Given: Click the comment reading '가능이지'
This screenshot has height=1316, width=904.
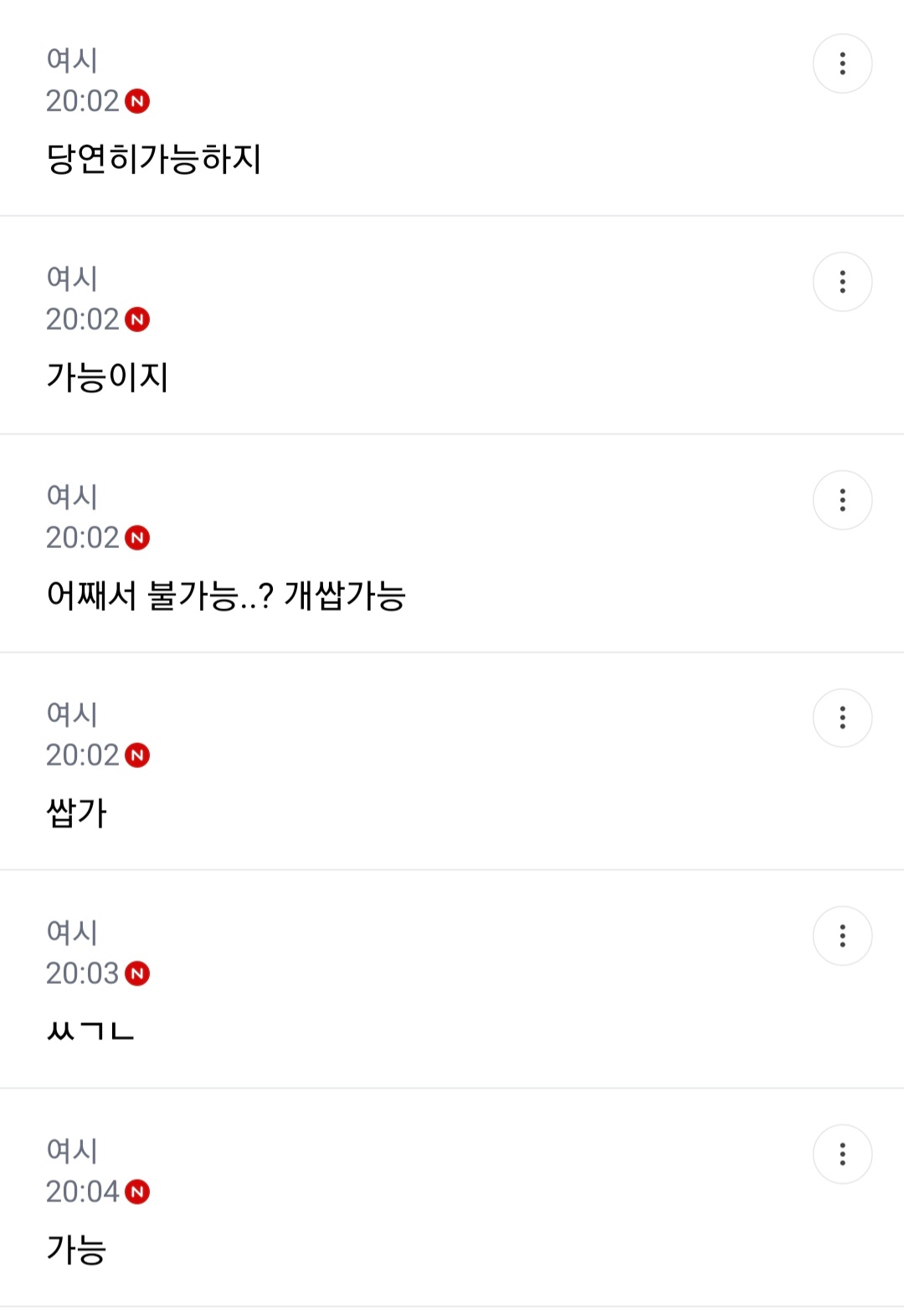Looking at the screenshot, I should (x=108, y=376).
